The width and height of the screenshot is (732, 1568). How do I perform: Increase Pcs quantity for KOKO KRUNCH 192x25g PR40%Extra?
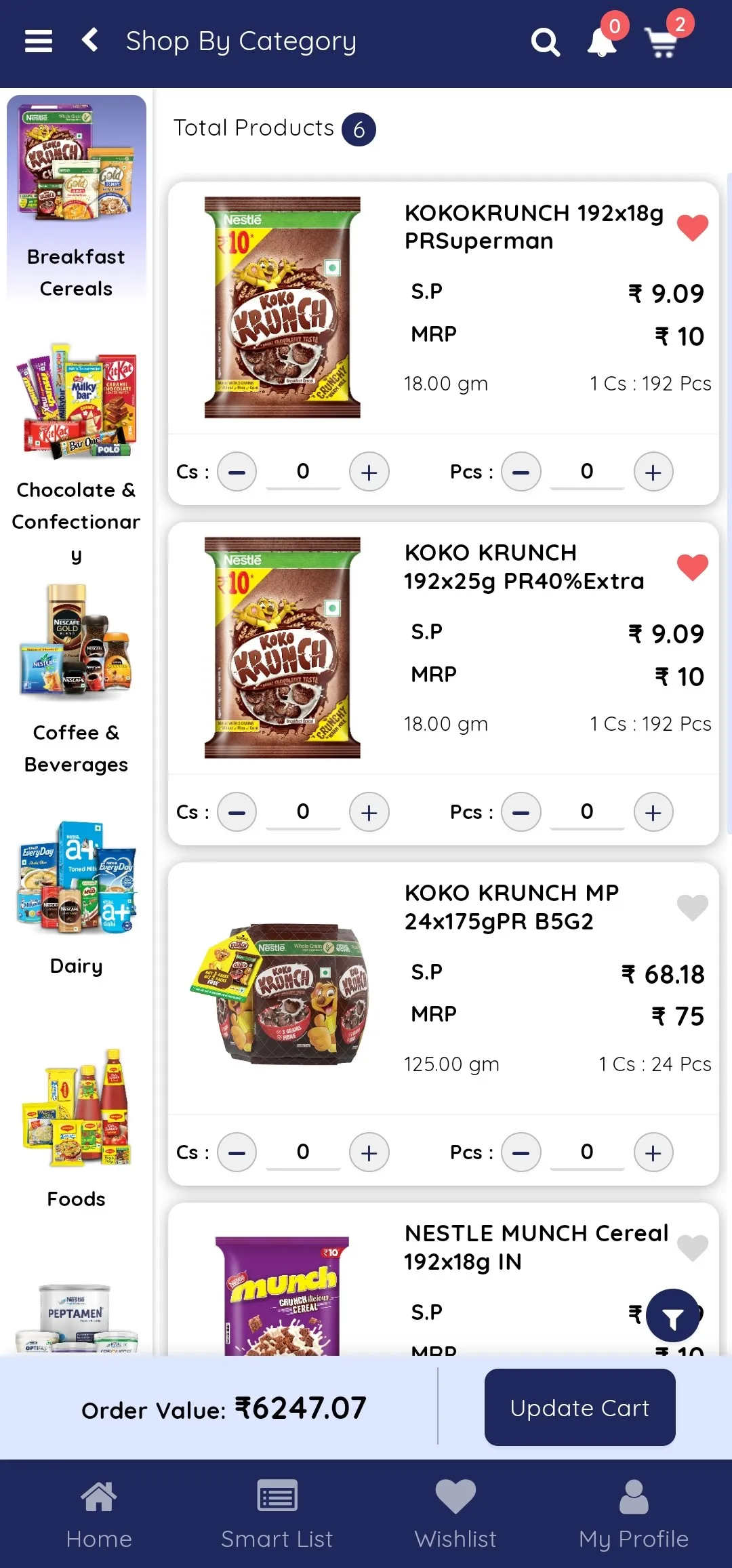(x=653, y=812)
